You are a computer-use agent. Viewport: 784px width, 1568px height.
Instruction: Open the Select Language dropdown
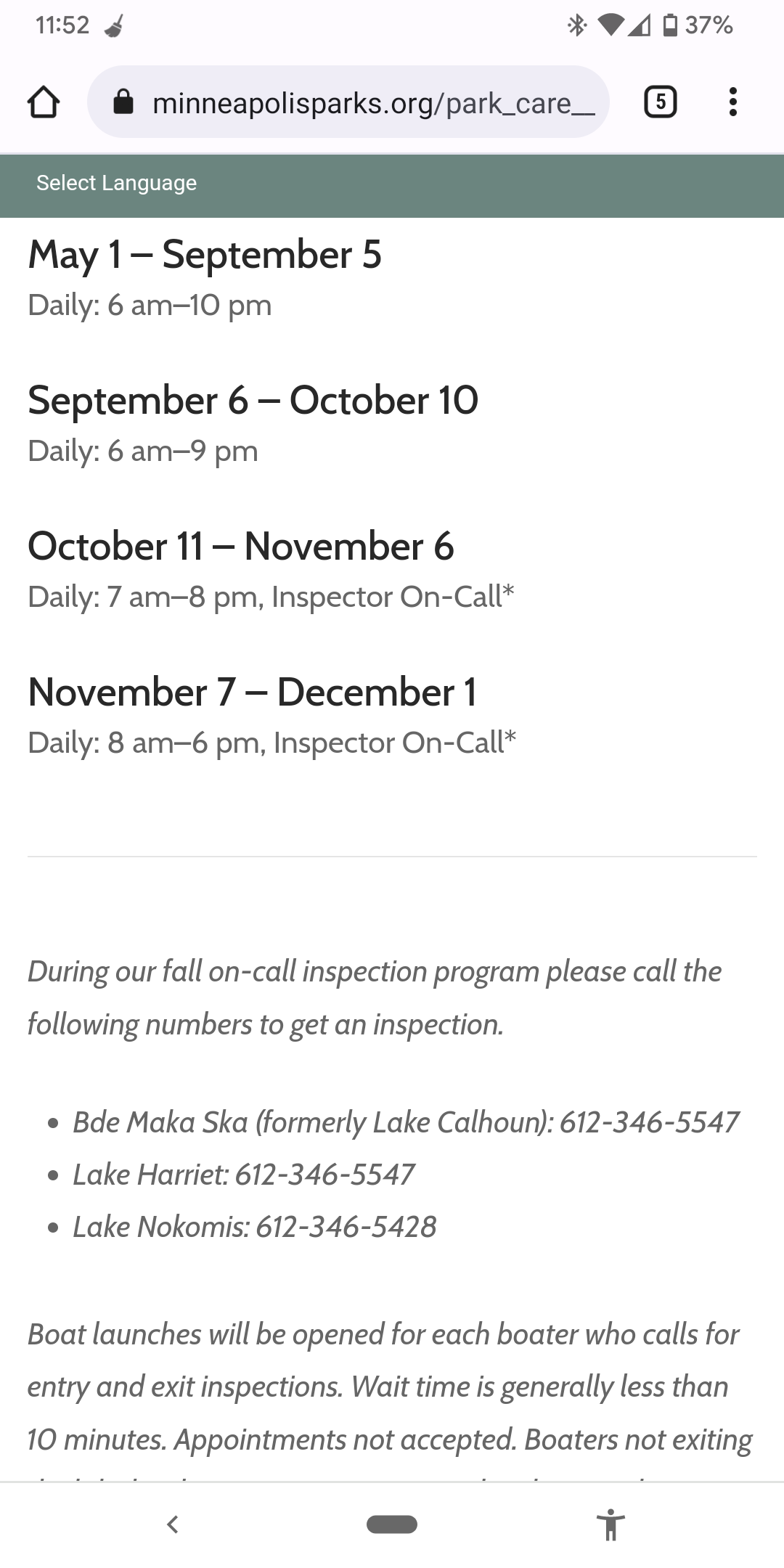tap(117, 183)
